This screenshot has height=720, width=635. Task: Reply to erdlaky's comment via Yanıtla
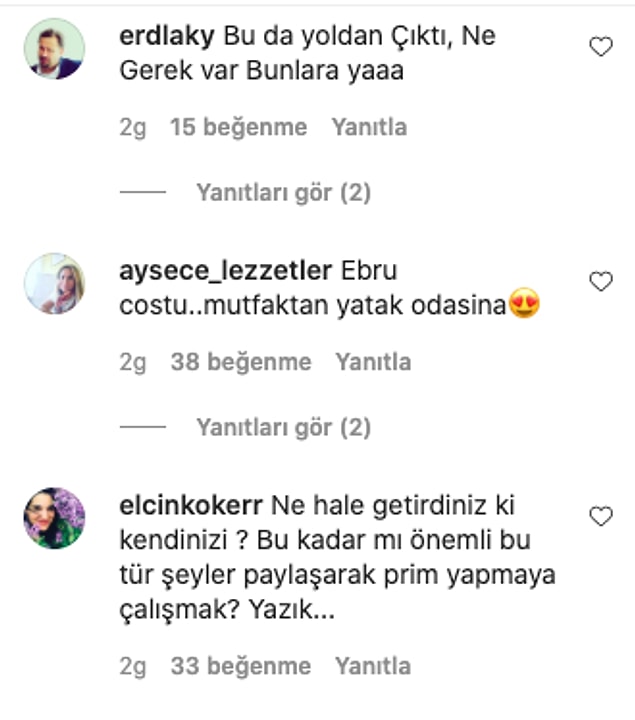point(369,128)
